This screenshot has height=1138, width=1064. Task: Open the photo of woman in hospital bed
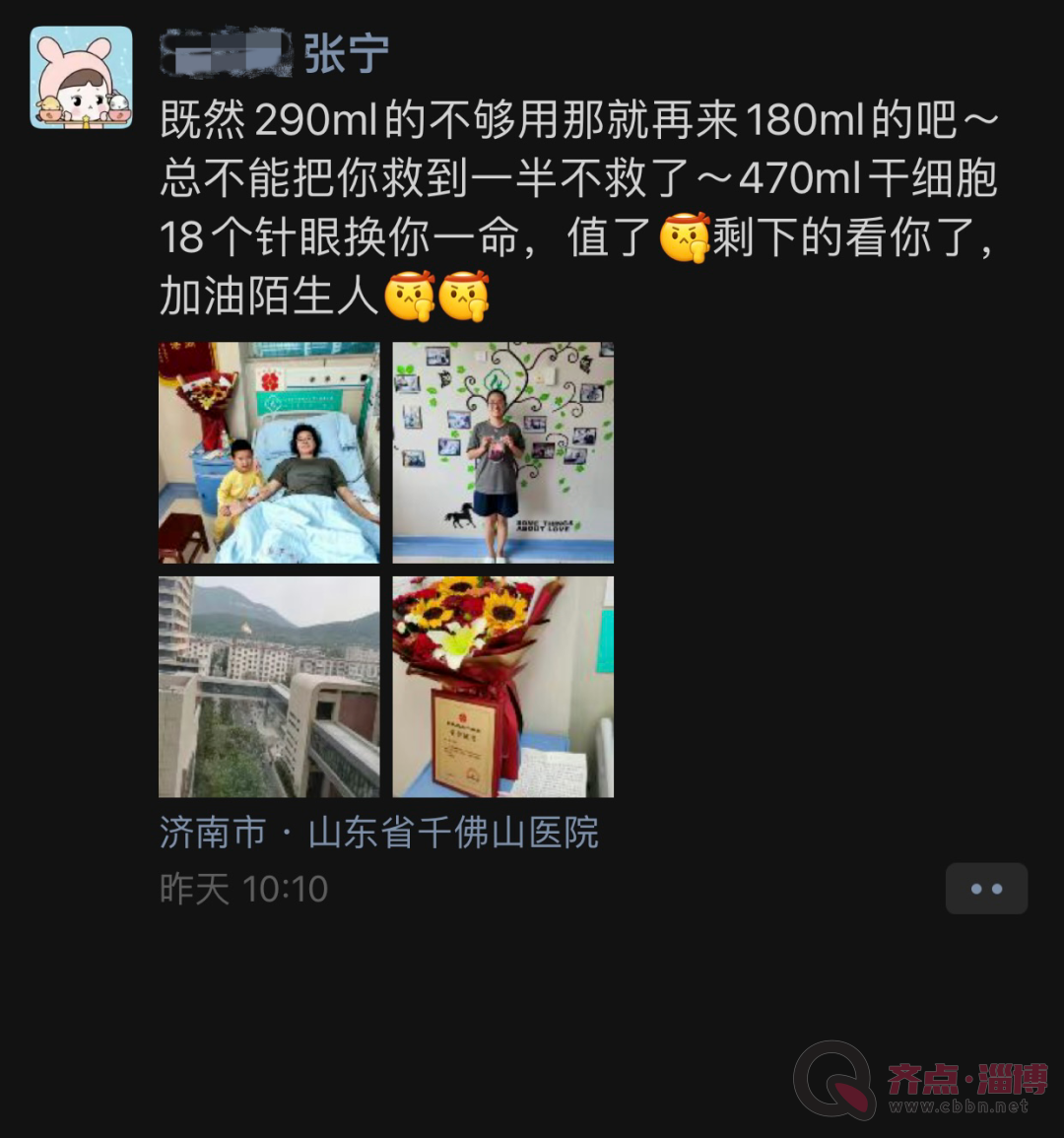pos(269,452)
